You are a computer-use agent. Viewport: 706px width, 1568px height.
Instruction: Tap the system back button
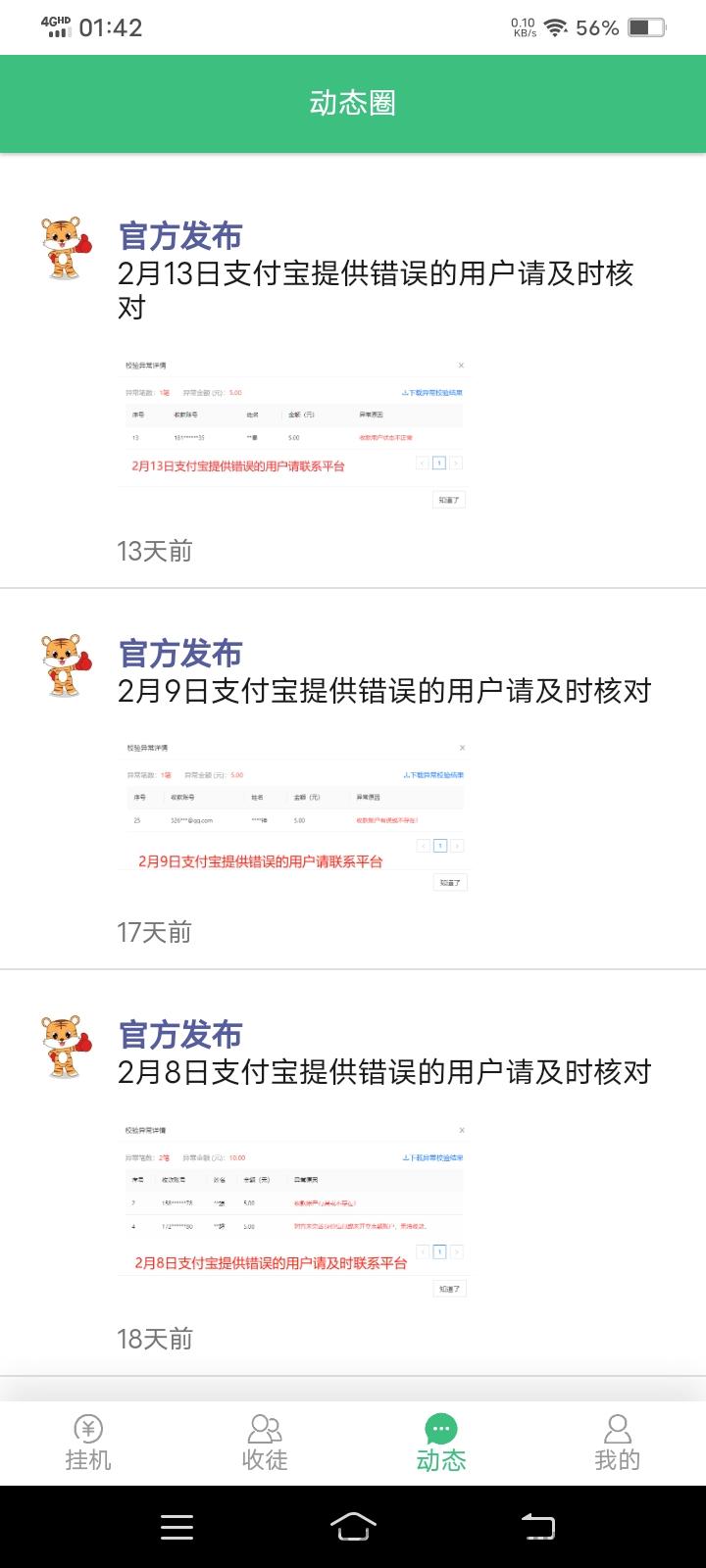tap(537, 1526)
